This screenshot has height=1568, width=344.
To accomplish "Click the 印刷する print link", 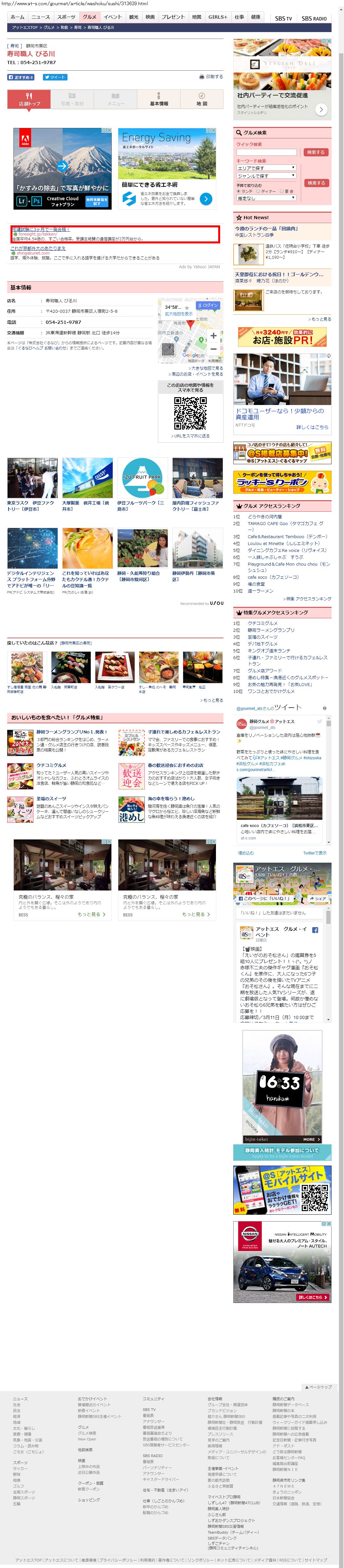I will pyautogui.click(x=211, y=77).
